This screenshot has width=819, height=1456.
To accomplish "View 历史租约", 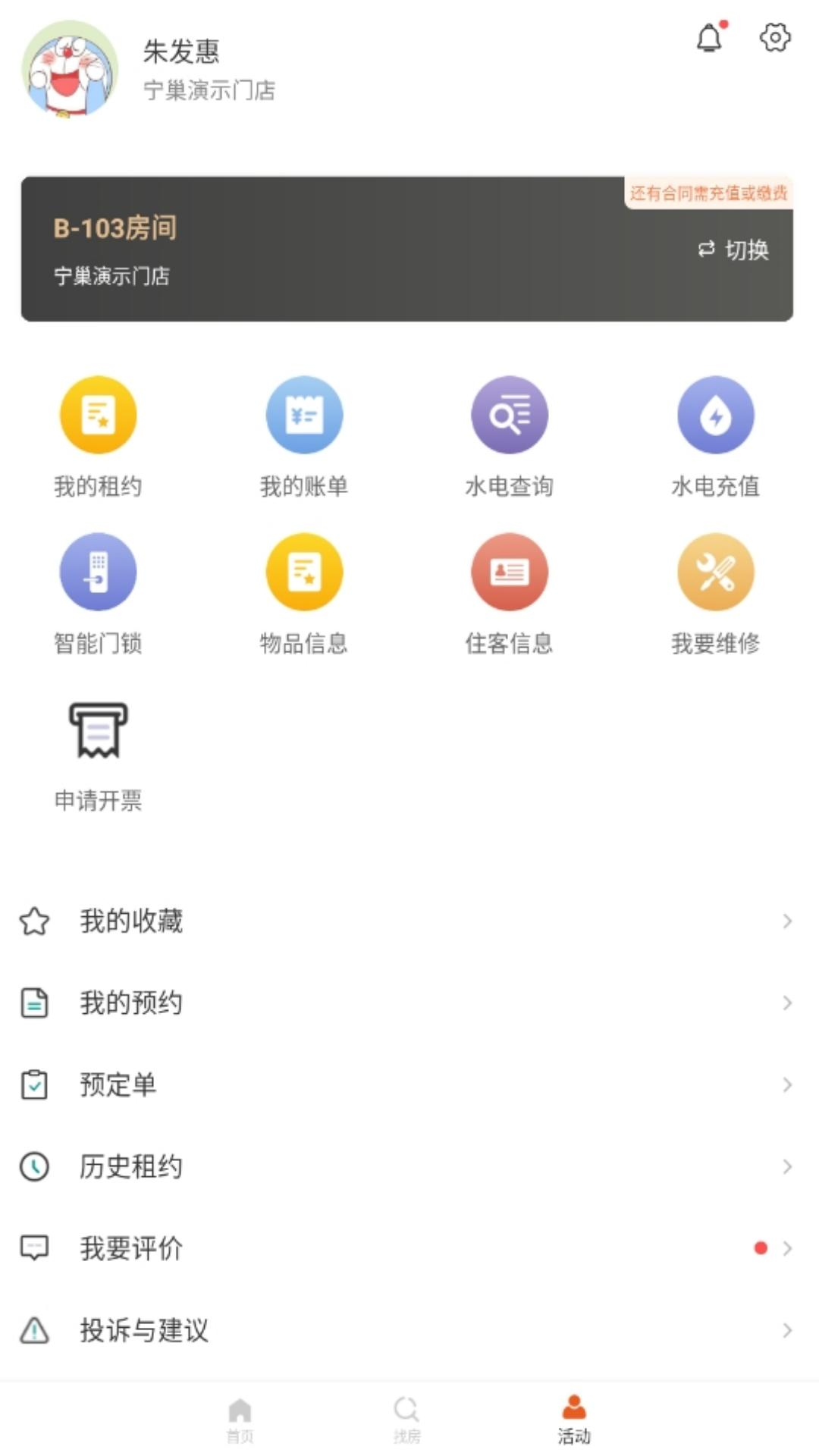I will tap(409, 1167).
